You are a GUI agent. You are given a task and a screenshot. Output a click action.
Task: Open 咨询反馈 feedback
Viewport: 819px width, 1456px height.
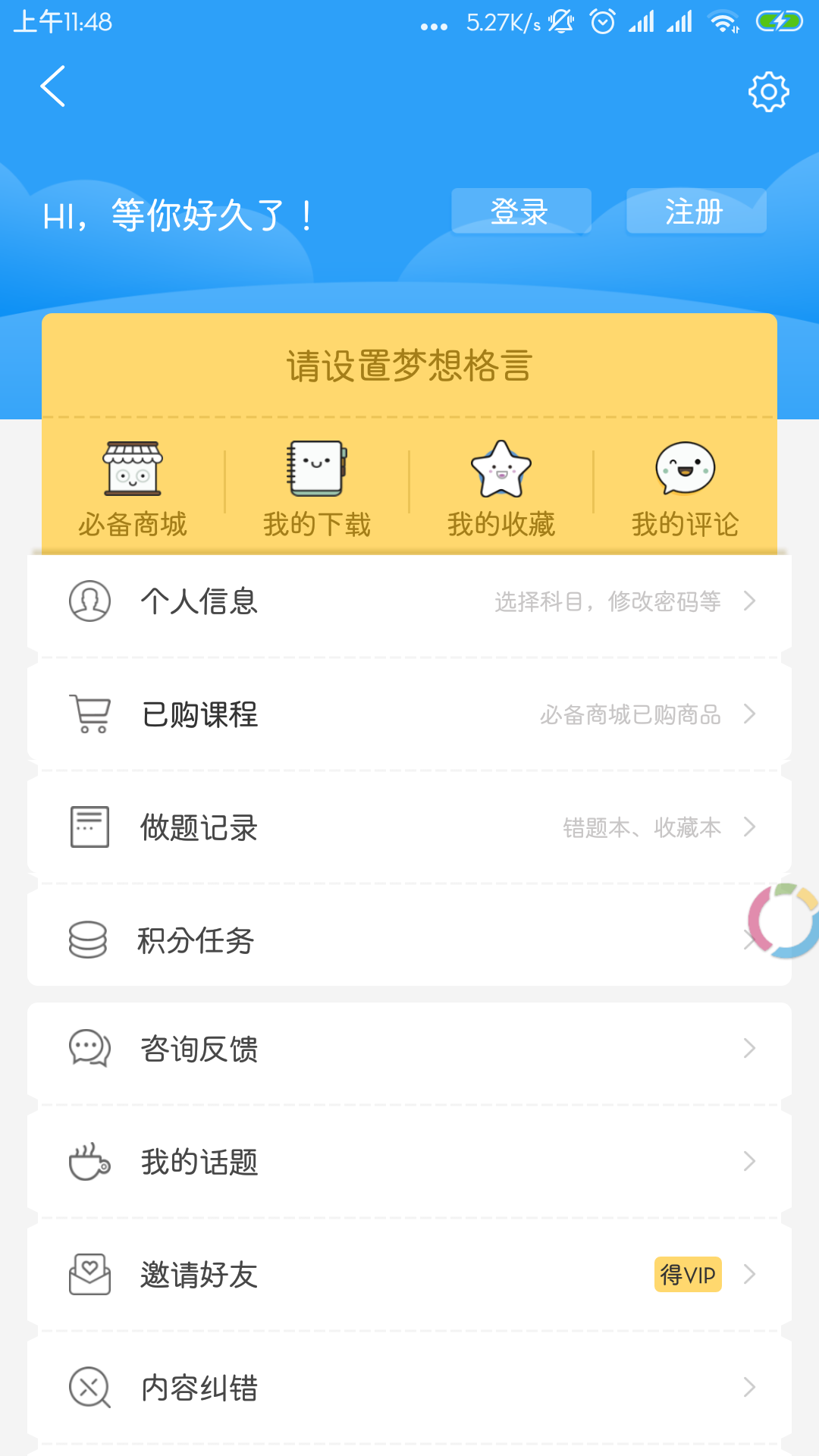click(409, 1049)
